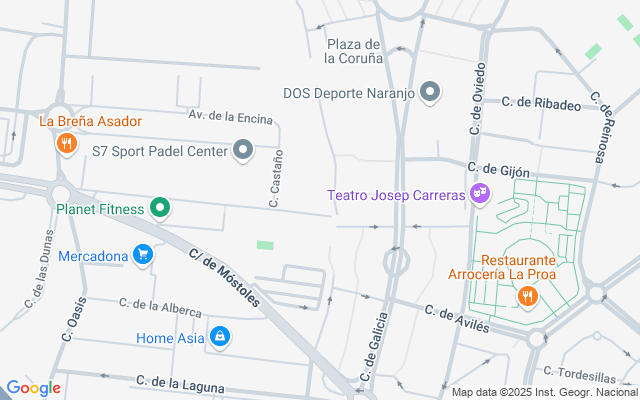The image size is (640, 400).
Task: Open La Breña Asador restaurant marker
Action: click(66, 144)
